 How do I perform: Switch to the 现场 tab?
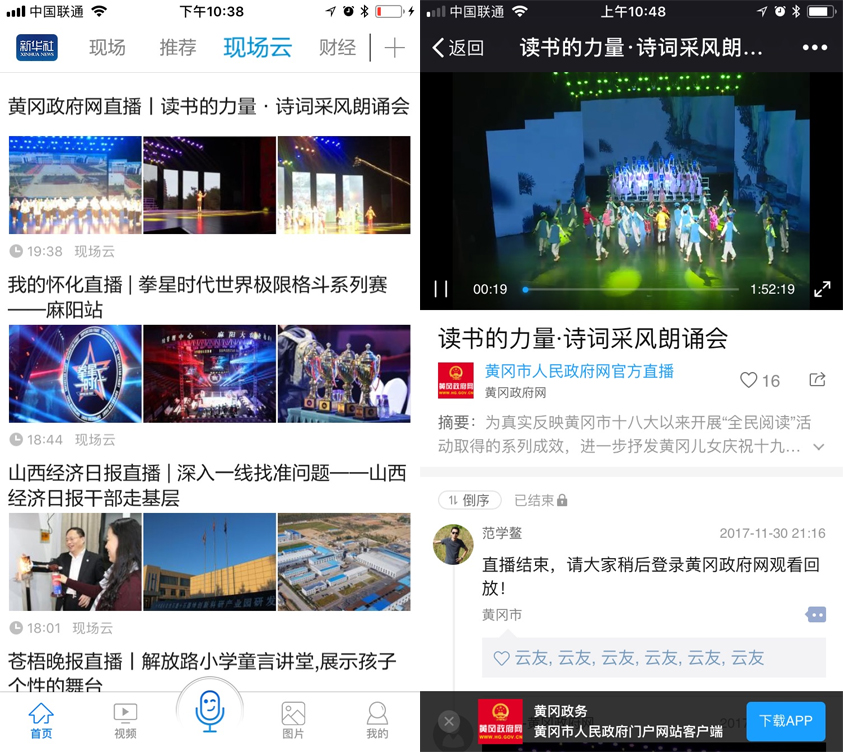click(107, 47)
